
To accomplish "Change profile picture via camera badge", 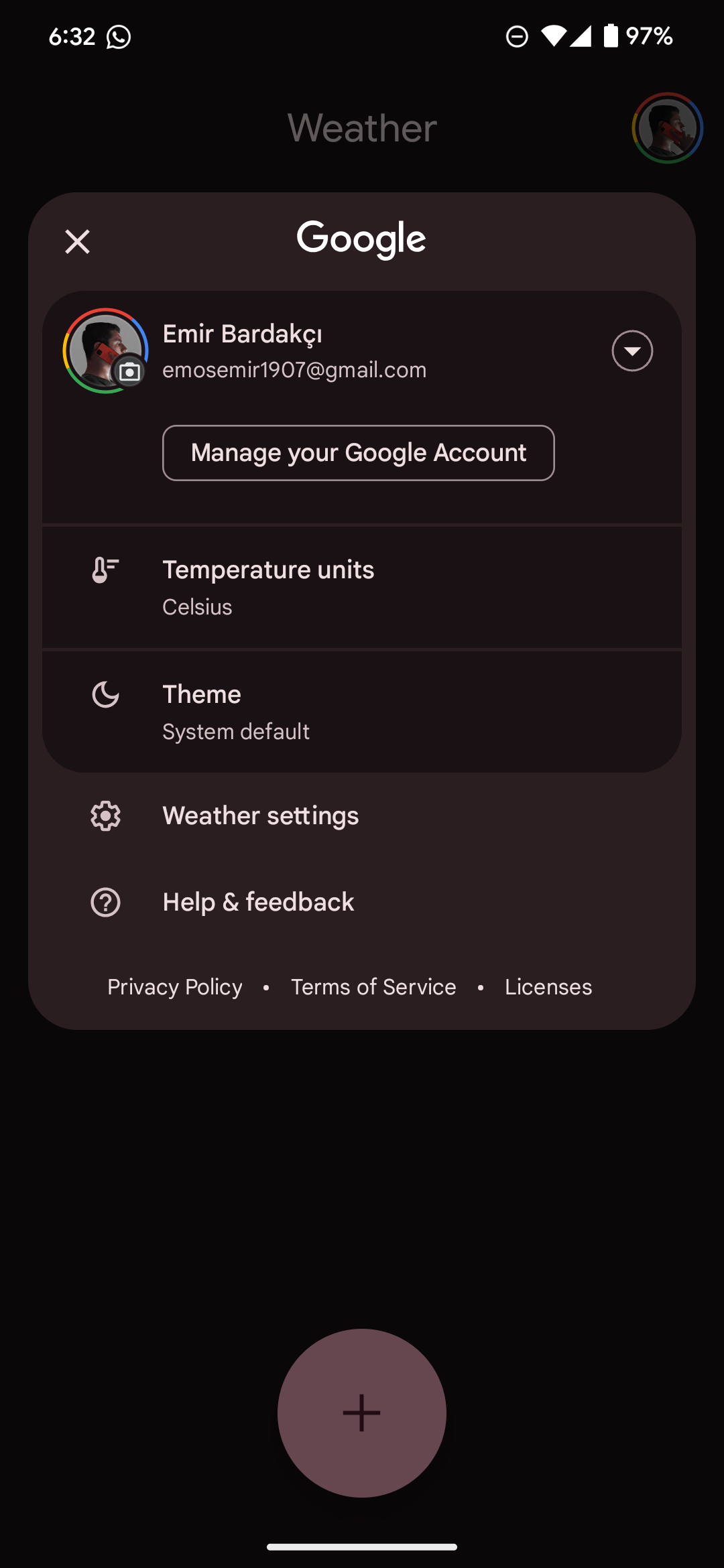I will point(129,371).
